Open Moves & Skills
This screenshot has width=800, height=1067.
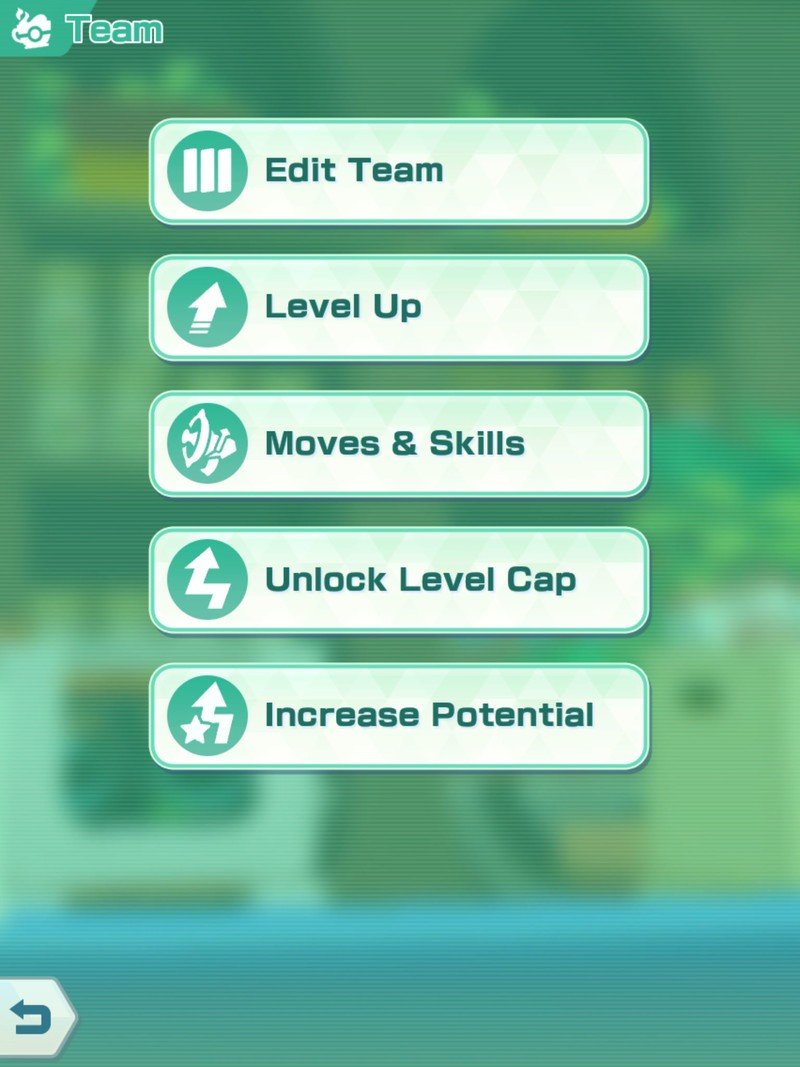399,443
